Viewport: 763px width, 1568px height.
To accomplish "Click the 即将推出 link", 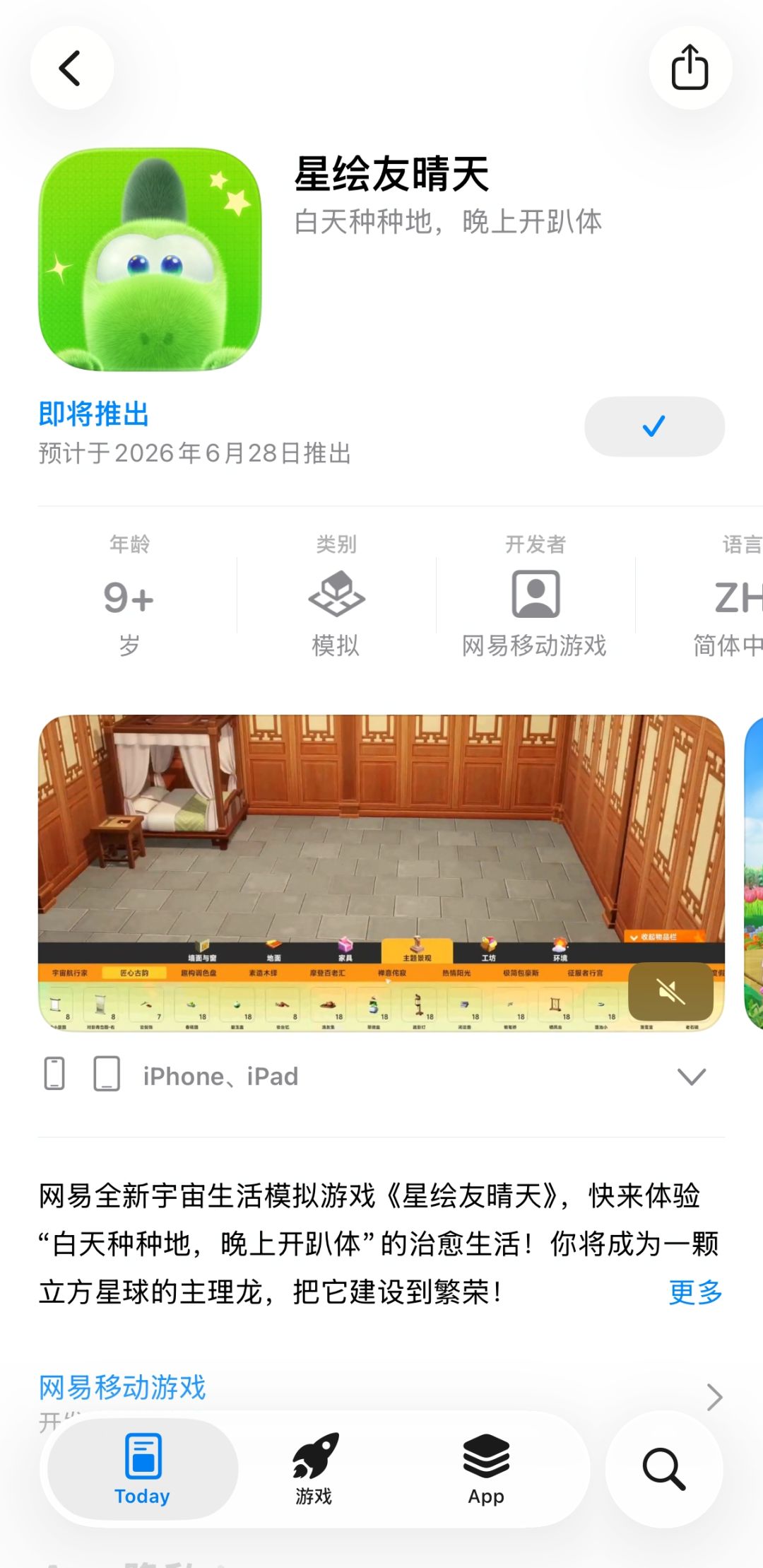I will 93,415.
